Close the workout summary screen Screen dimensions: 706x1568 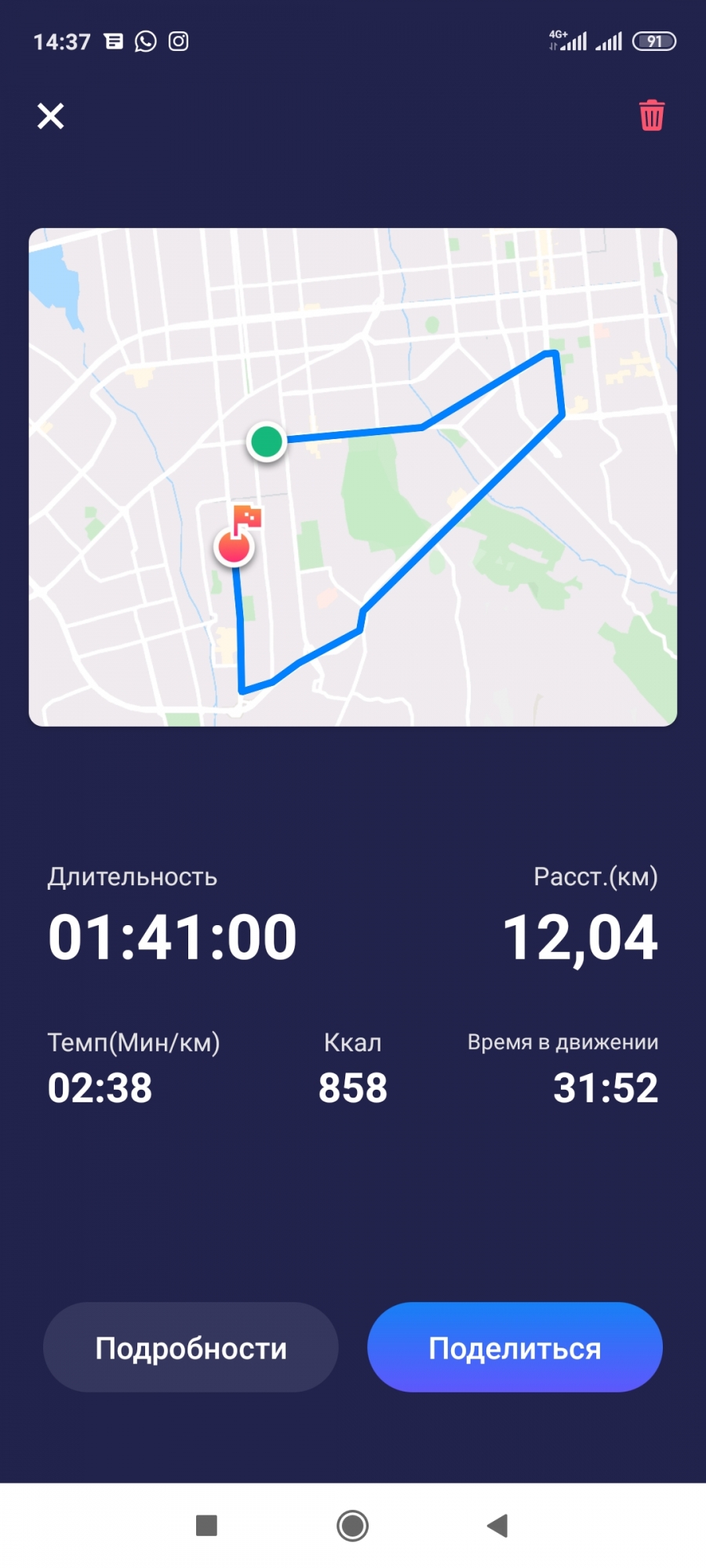tap(51, 116)
